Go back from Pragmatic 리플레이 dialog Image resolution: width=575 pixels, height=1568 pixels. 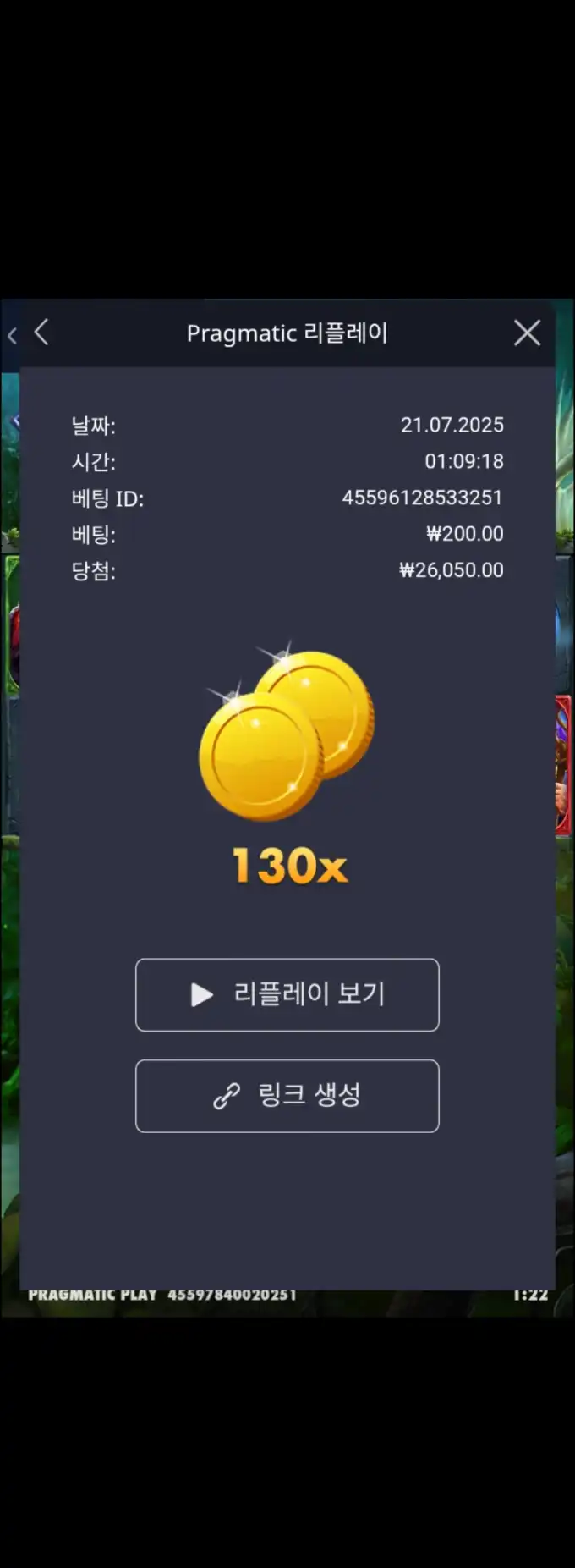click(x=41, y=333)
